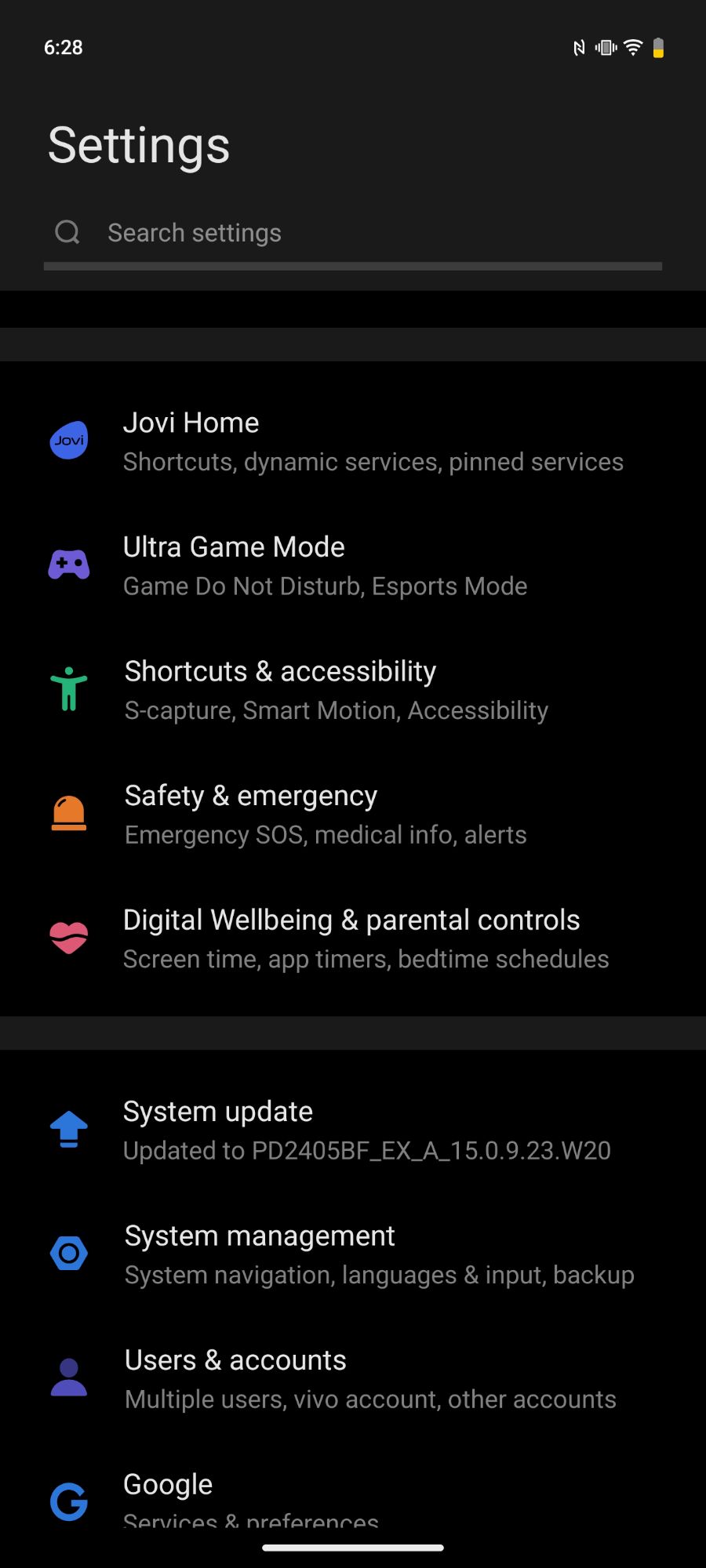Open Jovi Home settings
The image size is (706, 1568).
click(x=353, y=441)
